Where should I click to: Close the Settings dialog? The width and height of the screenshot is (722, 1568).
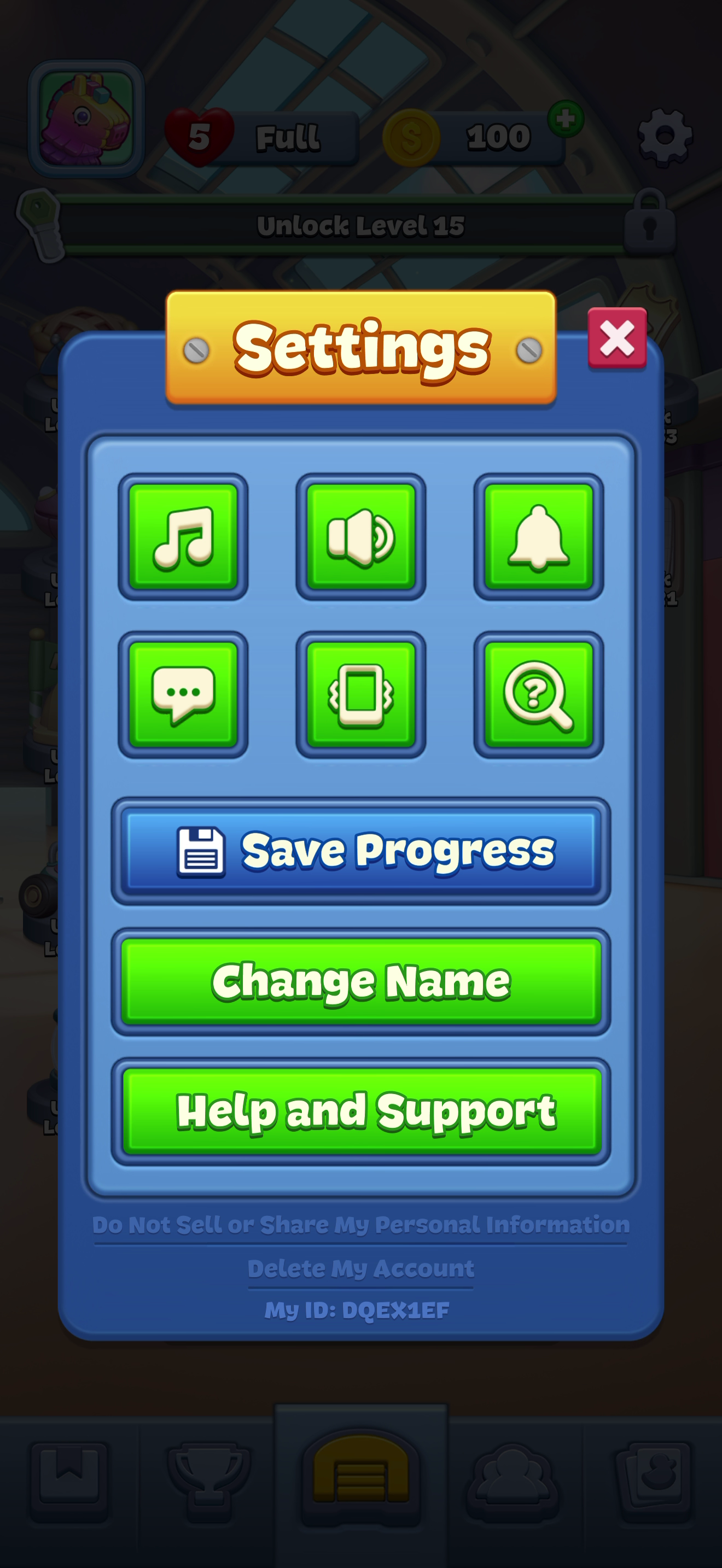tap(616, 338)
